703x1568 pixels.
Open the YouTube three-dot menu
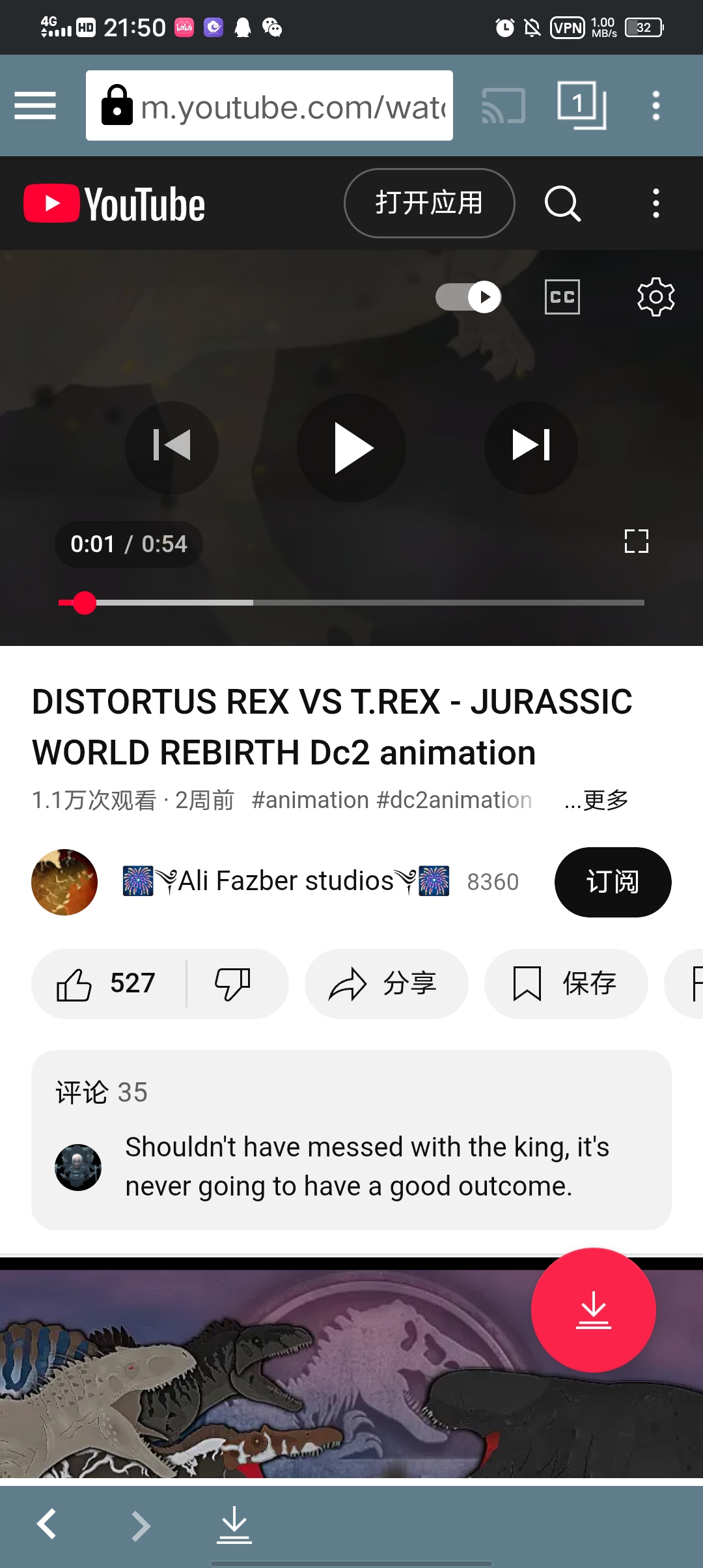(656, 204)
